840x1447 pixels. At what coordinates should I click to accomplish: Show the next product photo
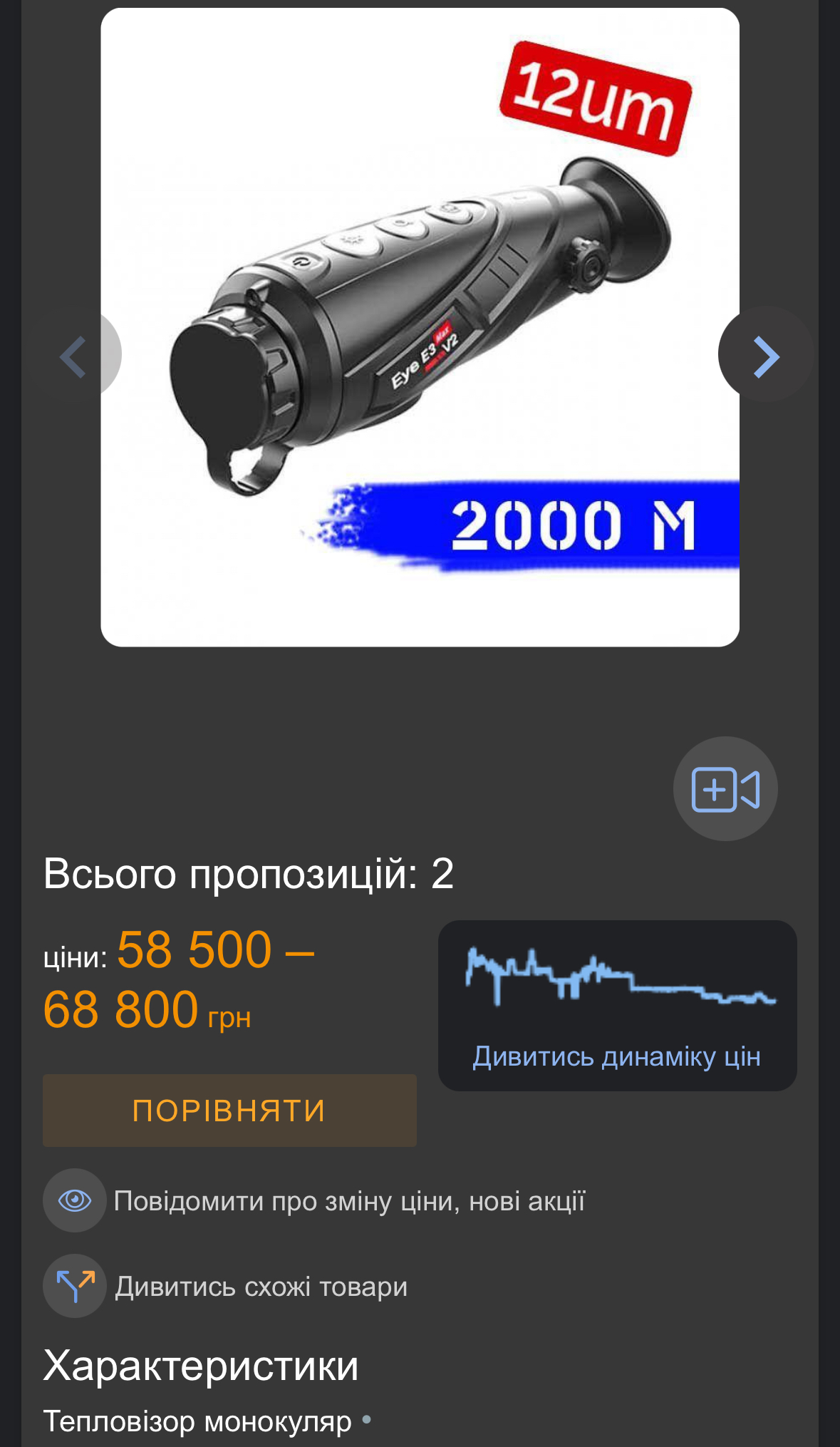tap(765, 356)
